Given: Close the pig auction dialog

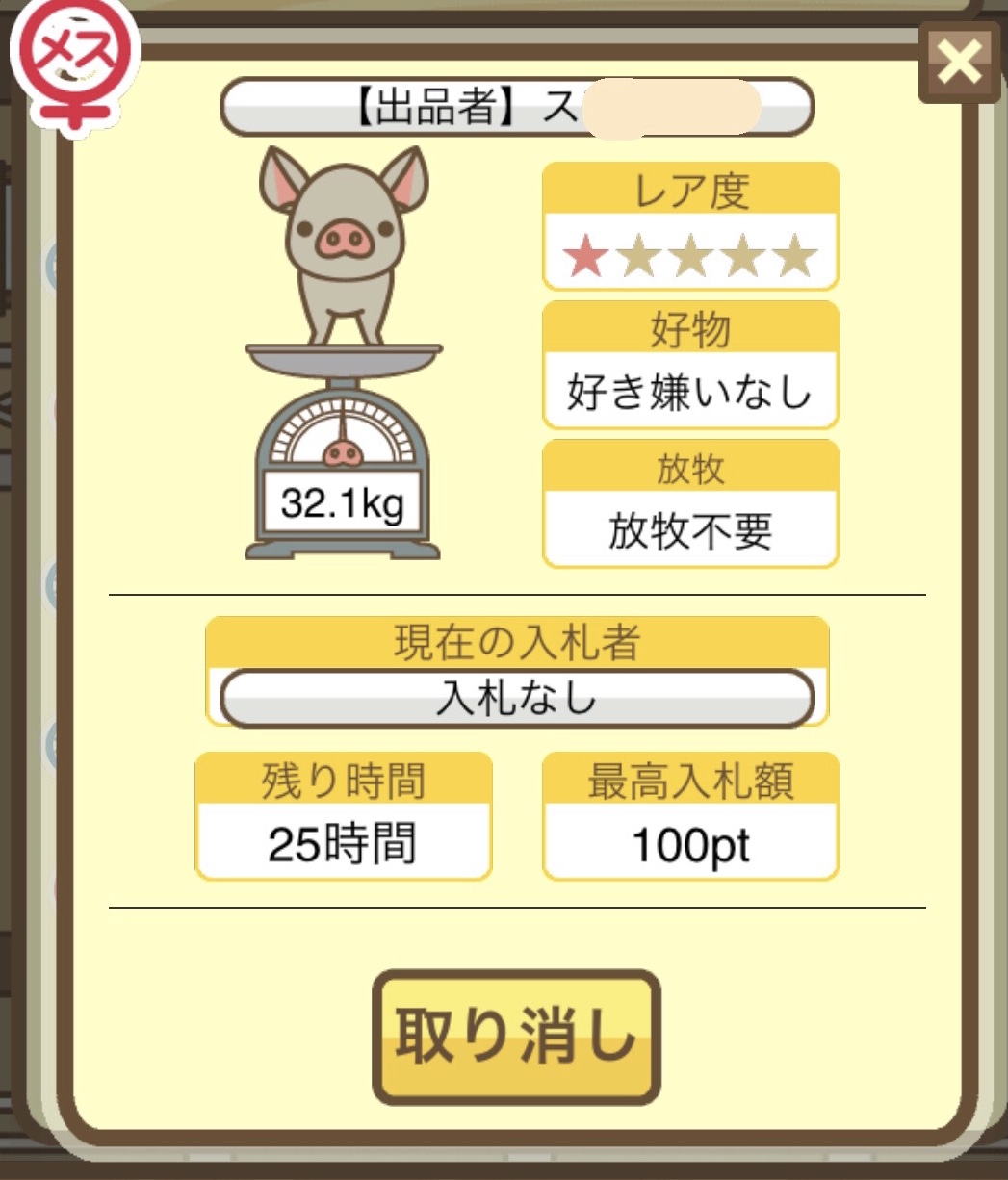Looking at the screenshot, I should (959, 63).
